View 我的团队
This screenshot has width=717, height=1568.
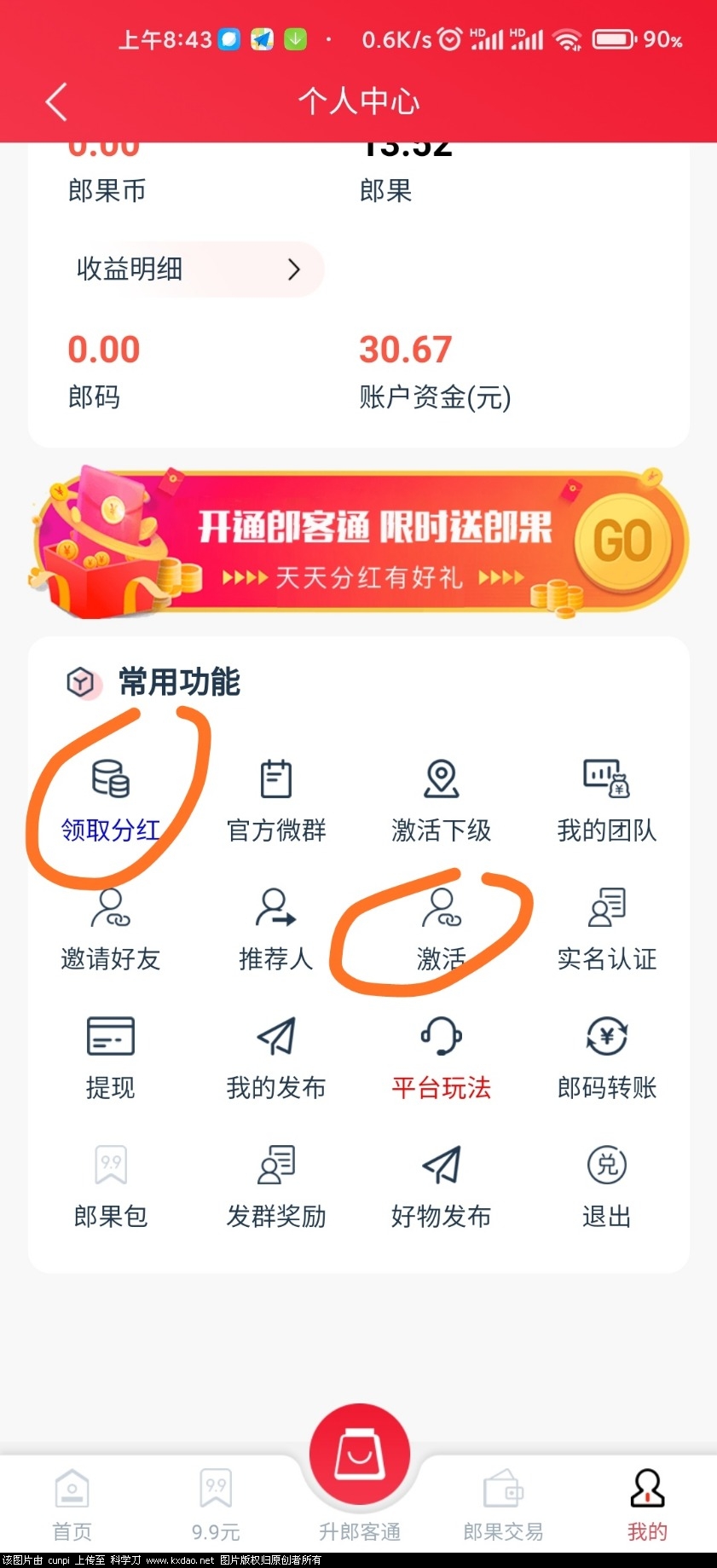coord(606,800)
